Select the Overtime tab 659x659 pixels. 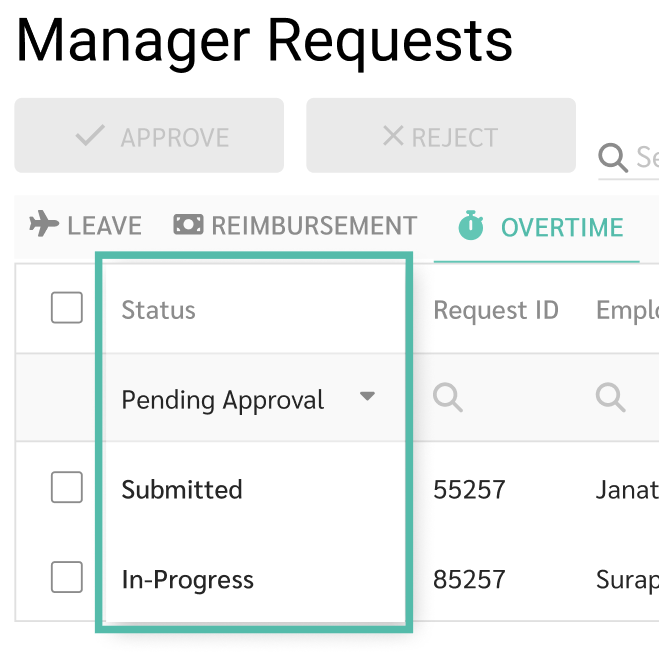tap(541, 227)
